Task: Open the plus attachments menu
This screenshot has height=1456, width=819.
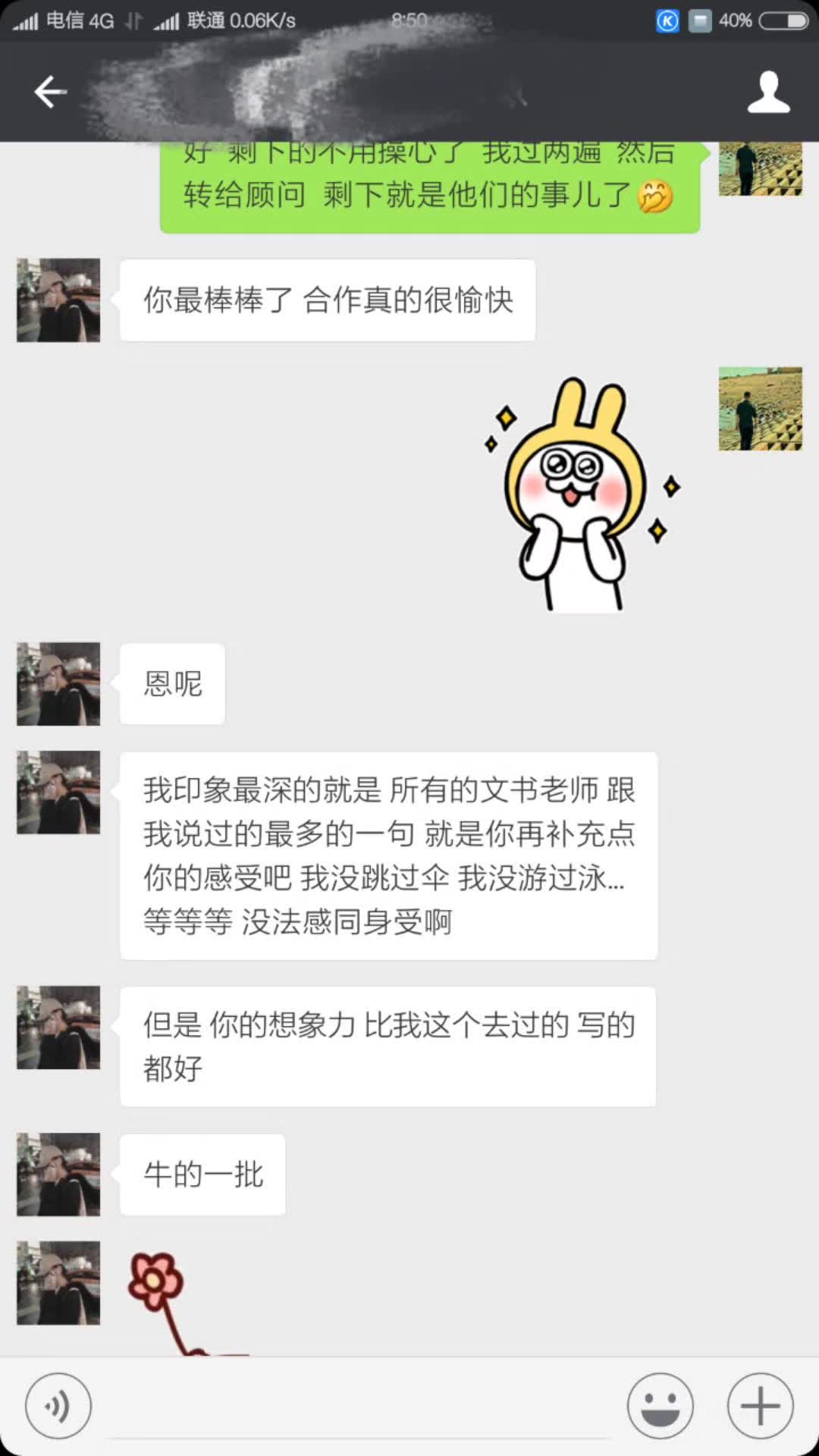Action: 760,1406
